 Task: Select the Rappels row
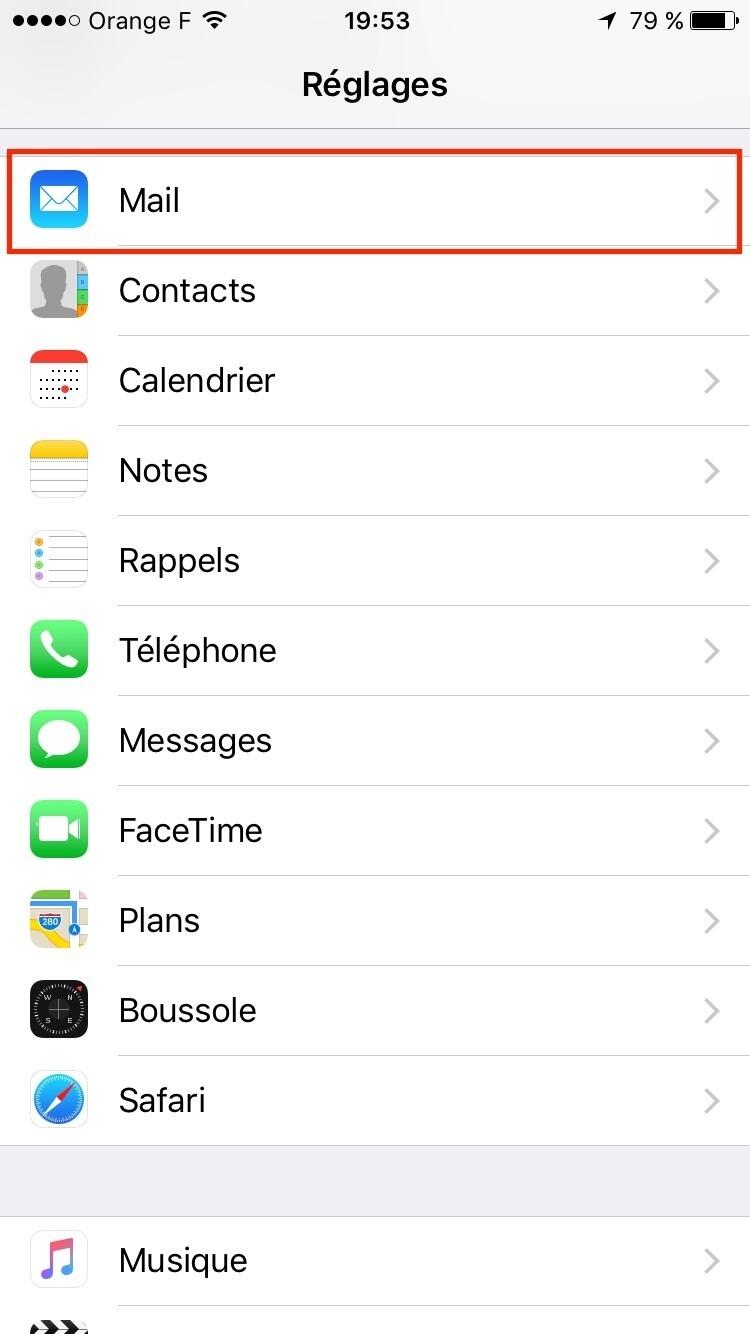coord(375,561)
